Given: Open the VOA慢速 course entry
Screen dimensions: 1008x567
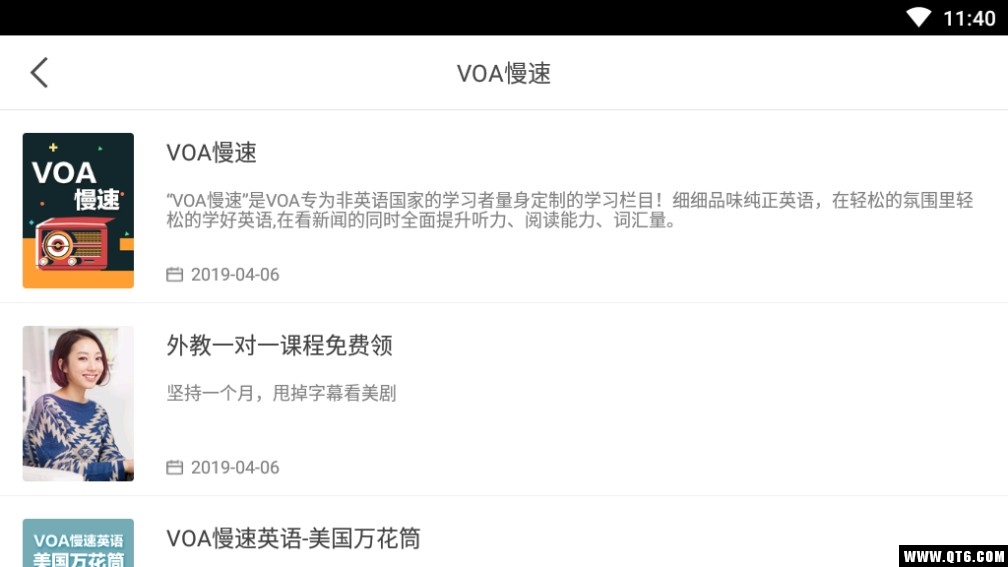Looking at the screenshot, I should (211, 153).
